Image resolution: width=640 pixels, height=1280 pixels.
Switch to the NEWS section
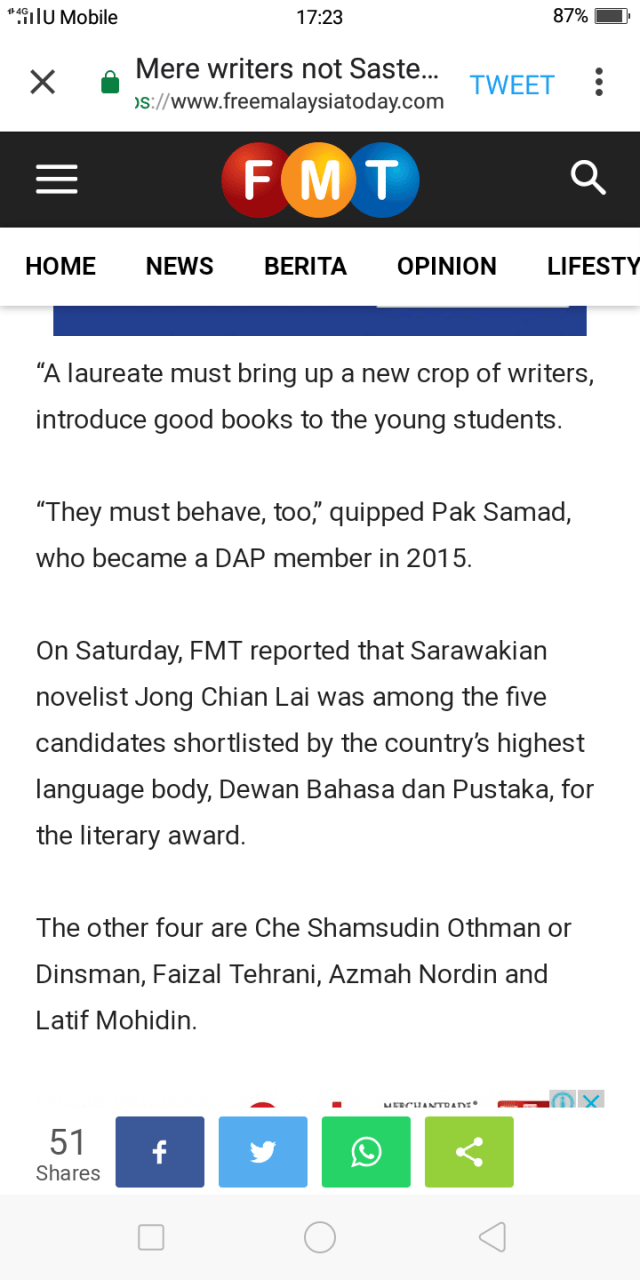coord(180,266)
